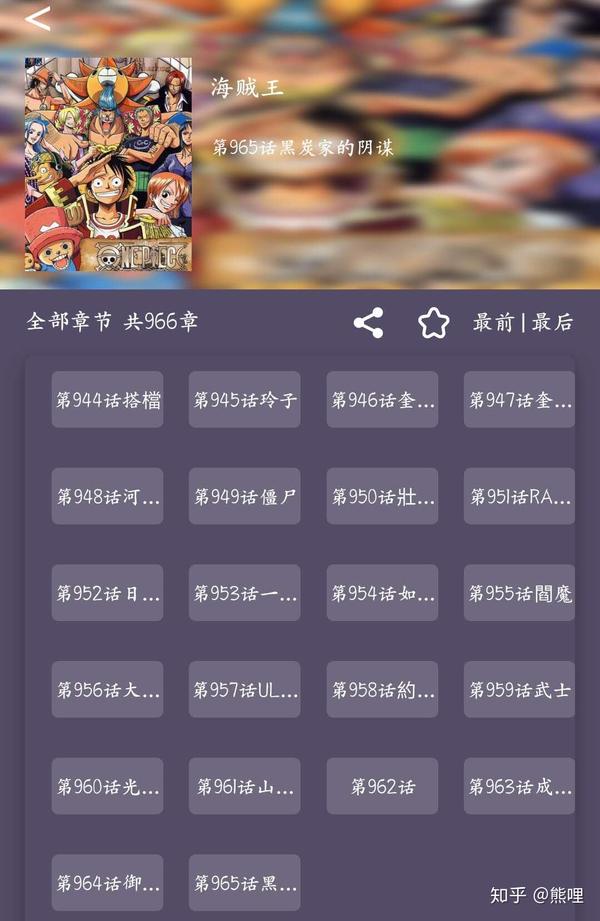Share this manga

tap(368, 322)
